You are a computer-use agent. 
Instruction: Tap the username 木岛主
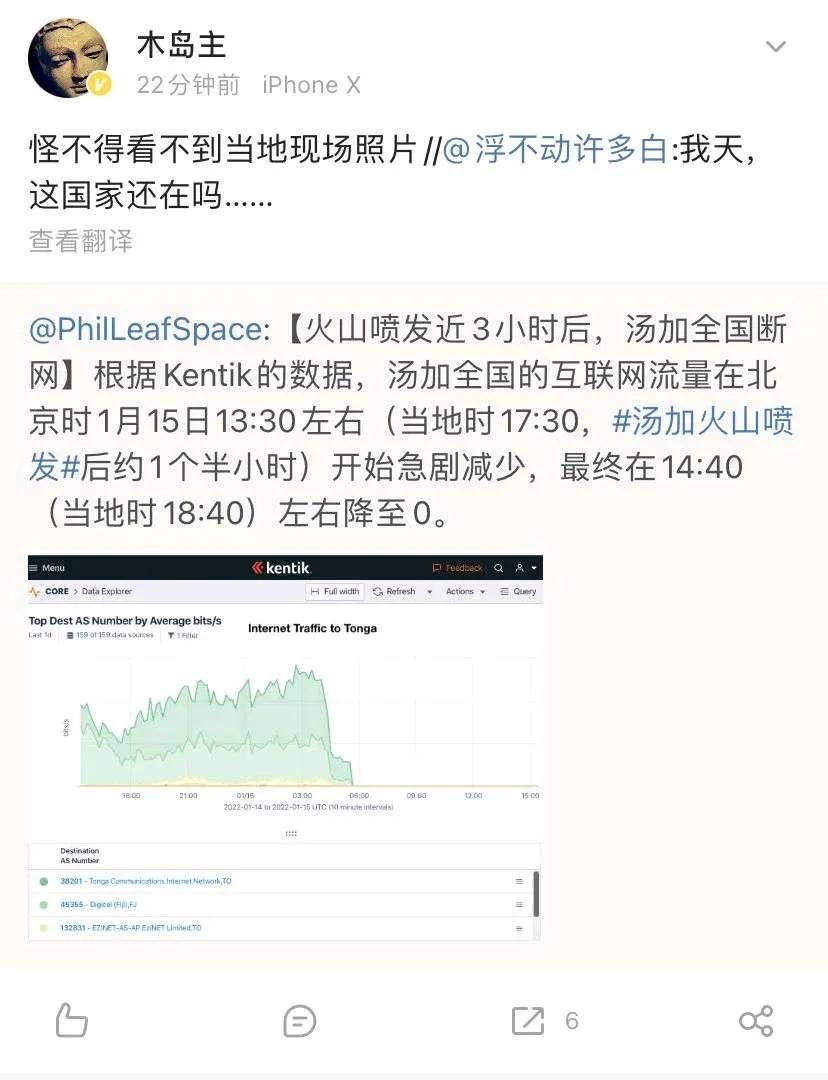(x=181, y=44)
